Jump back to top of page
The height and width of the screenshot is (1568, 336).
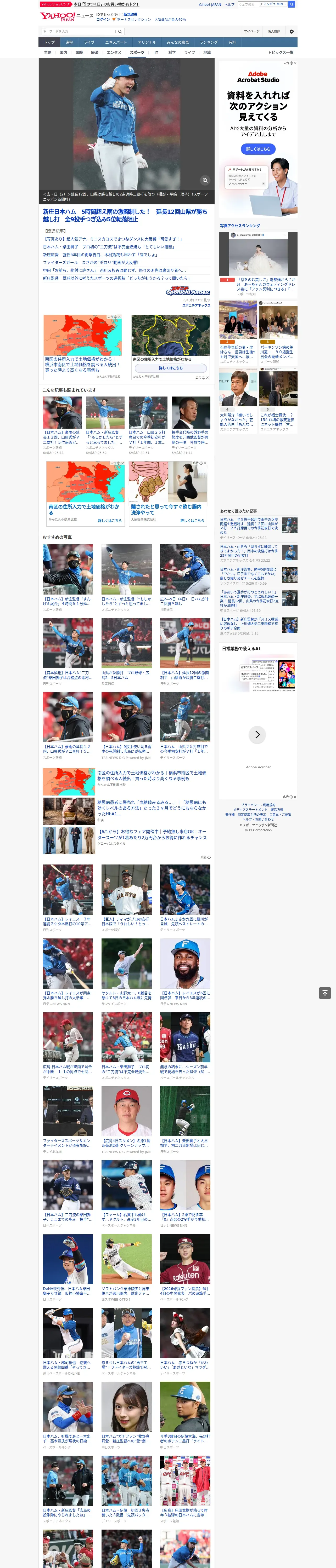[x=325, y=993]
